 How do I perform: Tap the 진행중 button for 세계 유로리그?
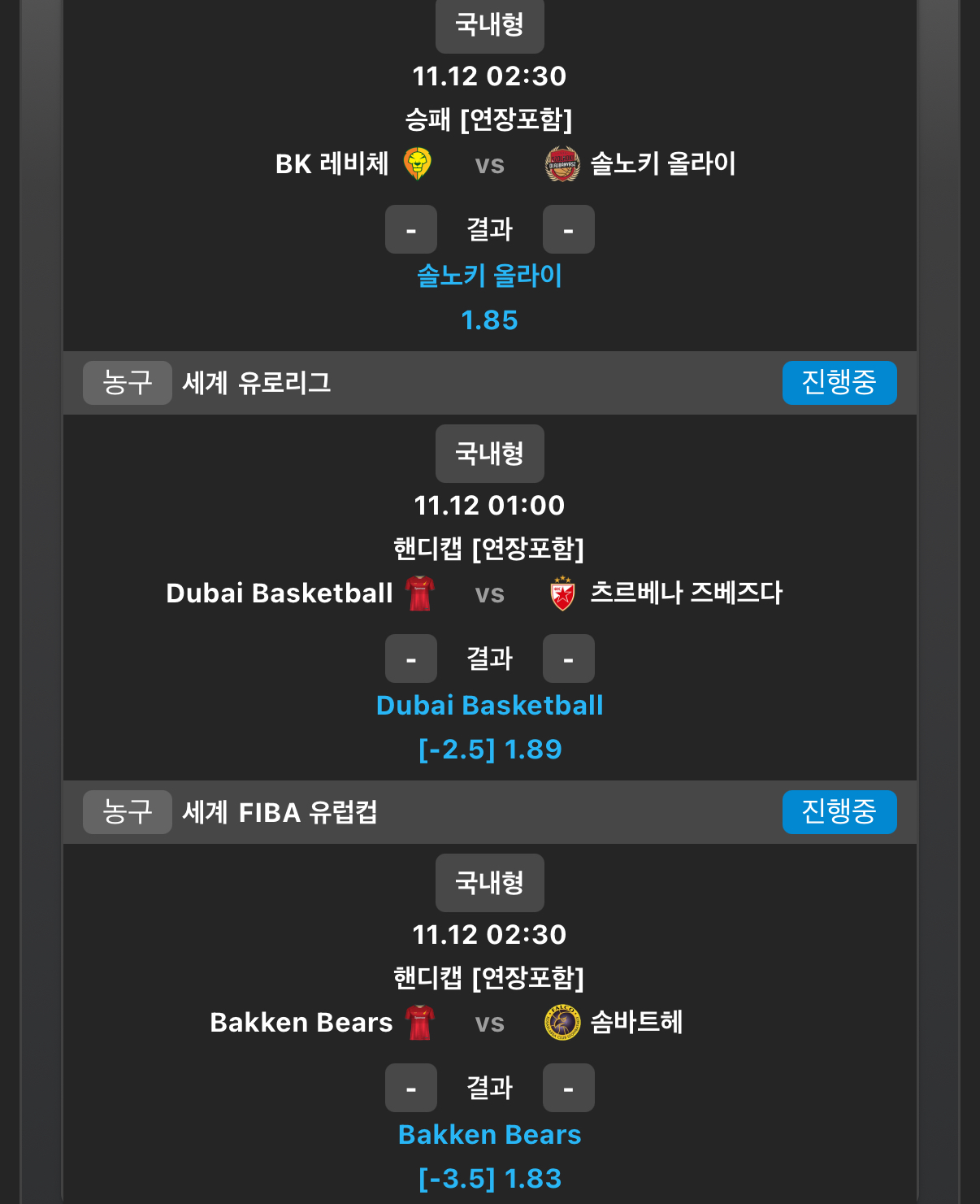coord(839,383)
